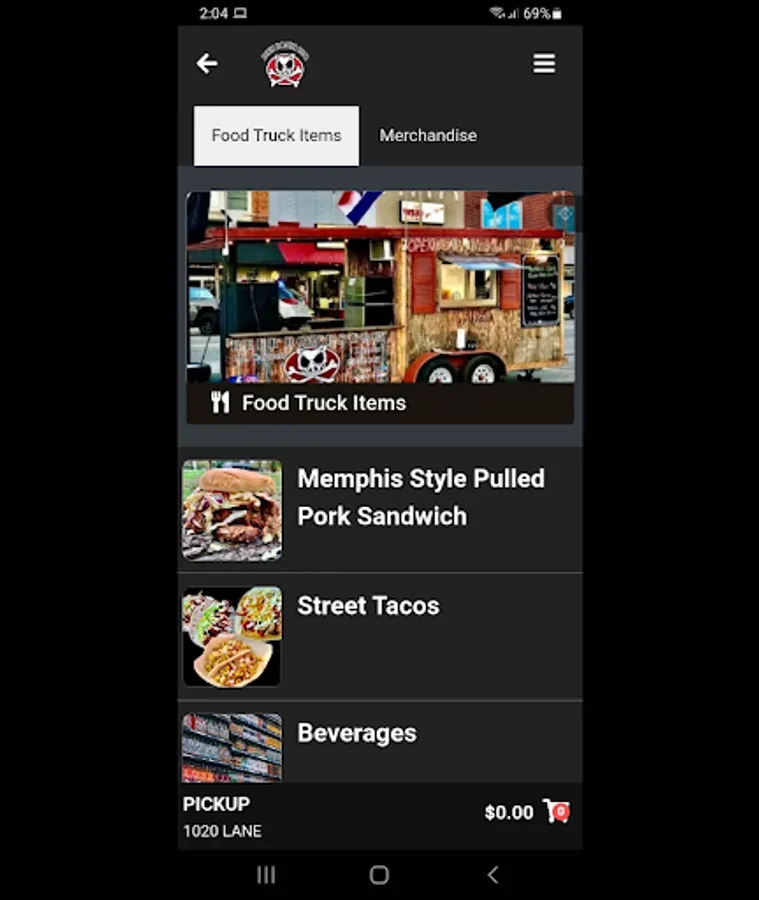Click the pulled pork sandwich photo
The image size is (759, 900).
[x=231, y=510]
